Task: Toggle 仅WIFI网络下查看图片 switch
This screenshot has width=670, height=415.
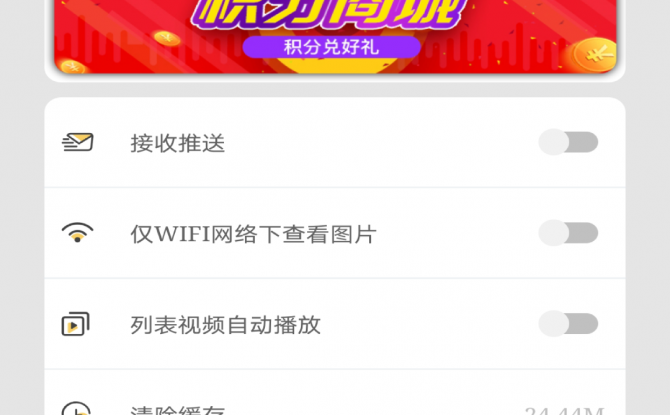Action: (568, 233)
